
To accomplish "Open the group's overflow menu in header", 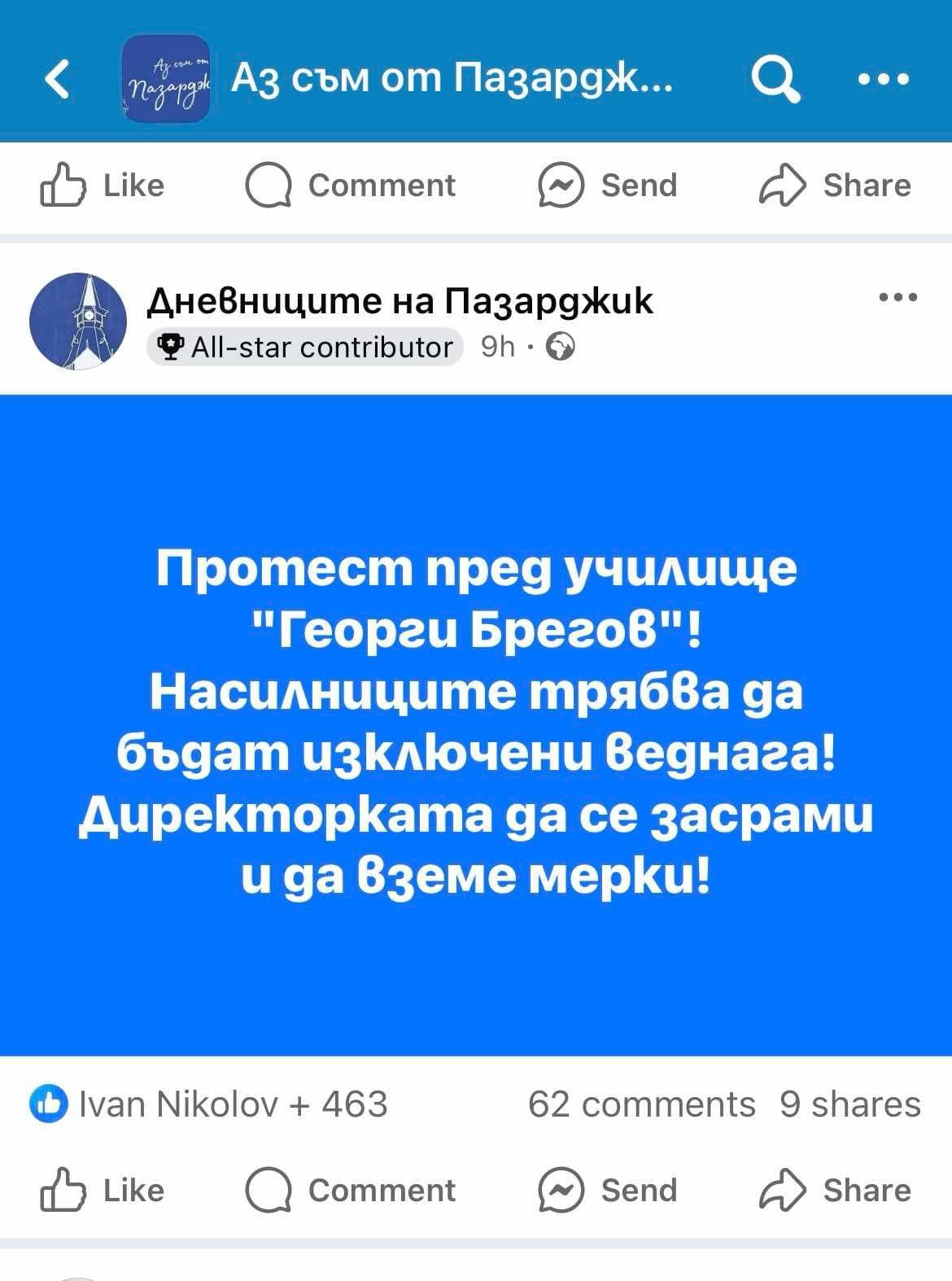I will click(884, 80).
